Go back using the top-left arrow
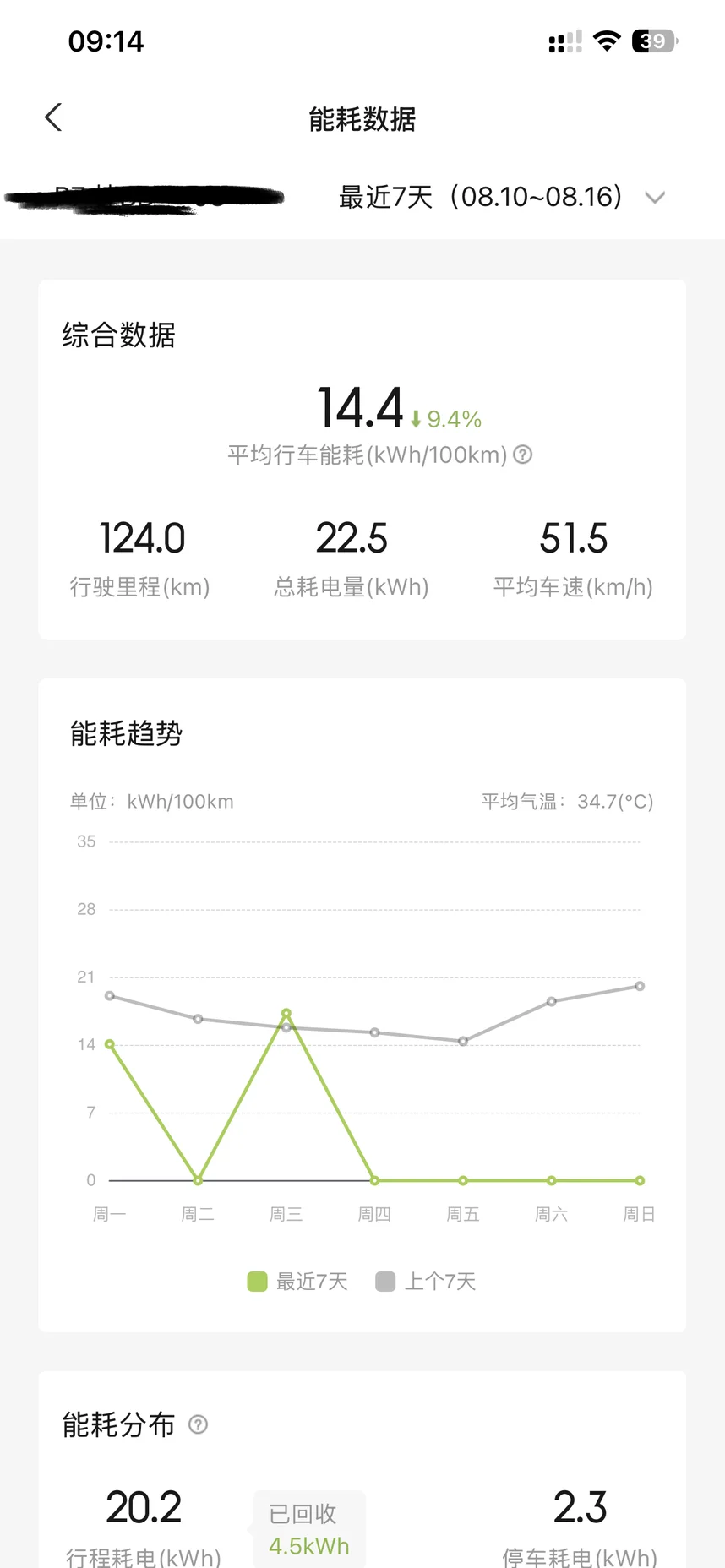The image size is (725, 1568). (x=53, y=117)
